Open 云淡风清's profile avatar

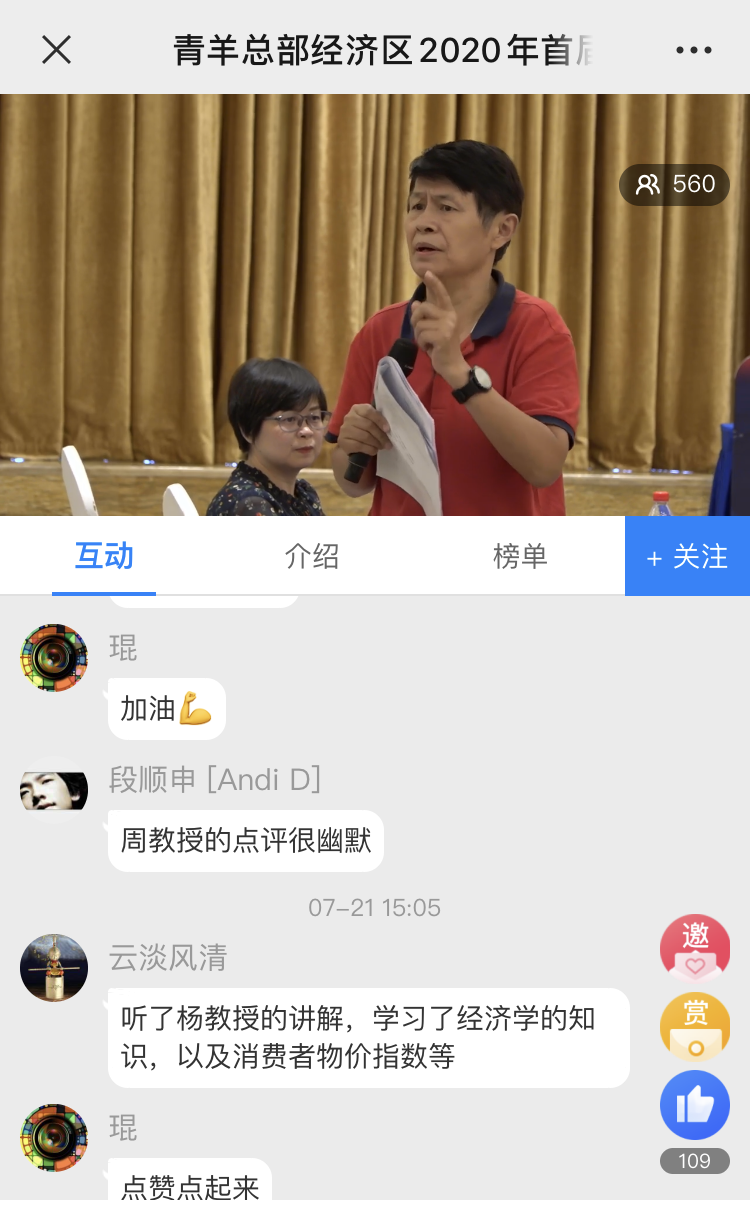pyautogui.click(x=54, y=968)
